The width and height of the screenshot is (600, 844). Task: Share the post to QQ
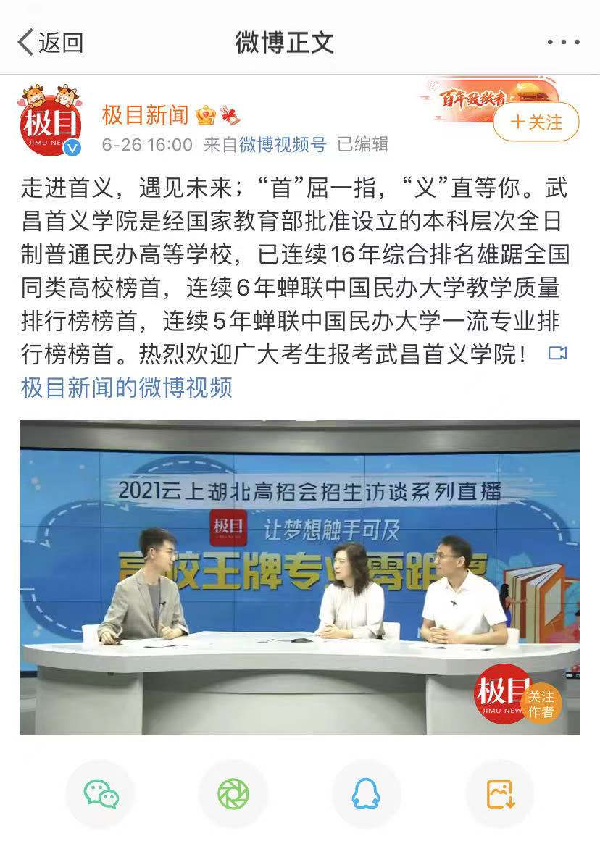point(366,794)
